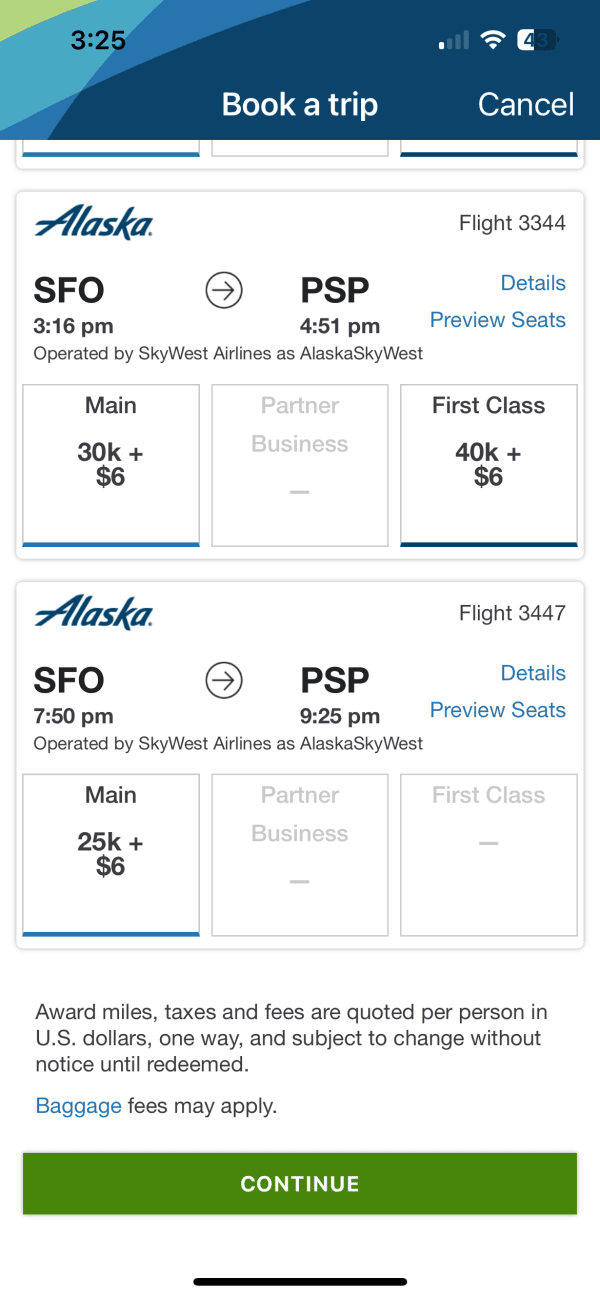Tap the green Continue button
Screen dimensions: 600x1298
300,1184
